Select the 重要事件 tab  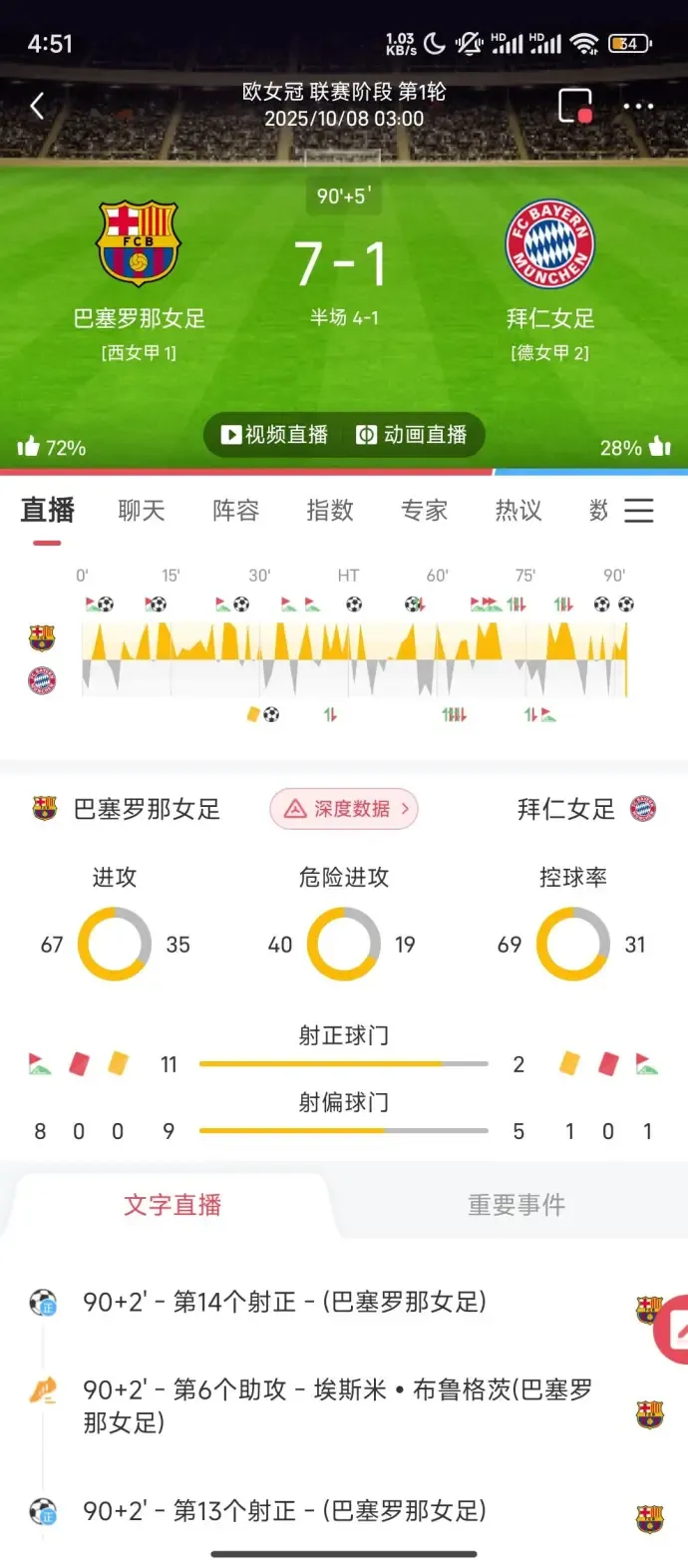pyautogui.click(x=516, y=1205)
